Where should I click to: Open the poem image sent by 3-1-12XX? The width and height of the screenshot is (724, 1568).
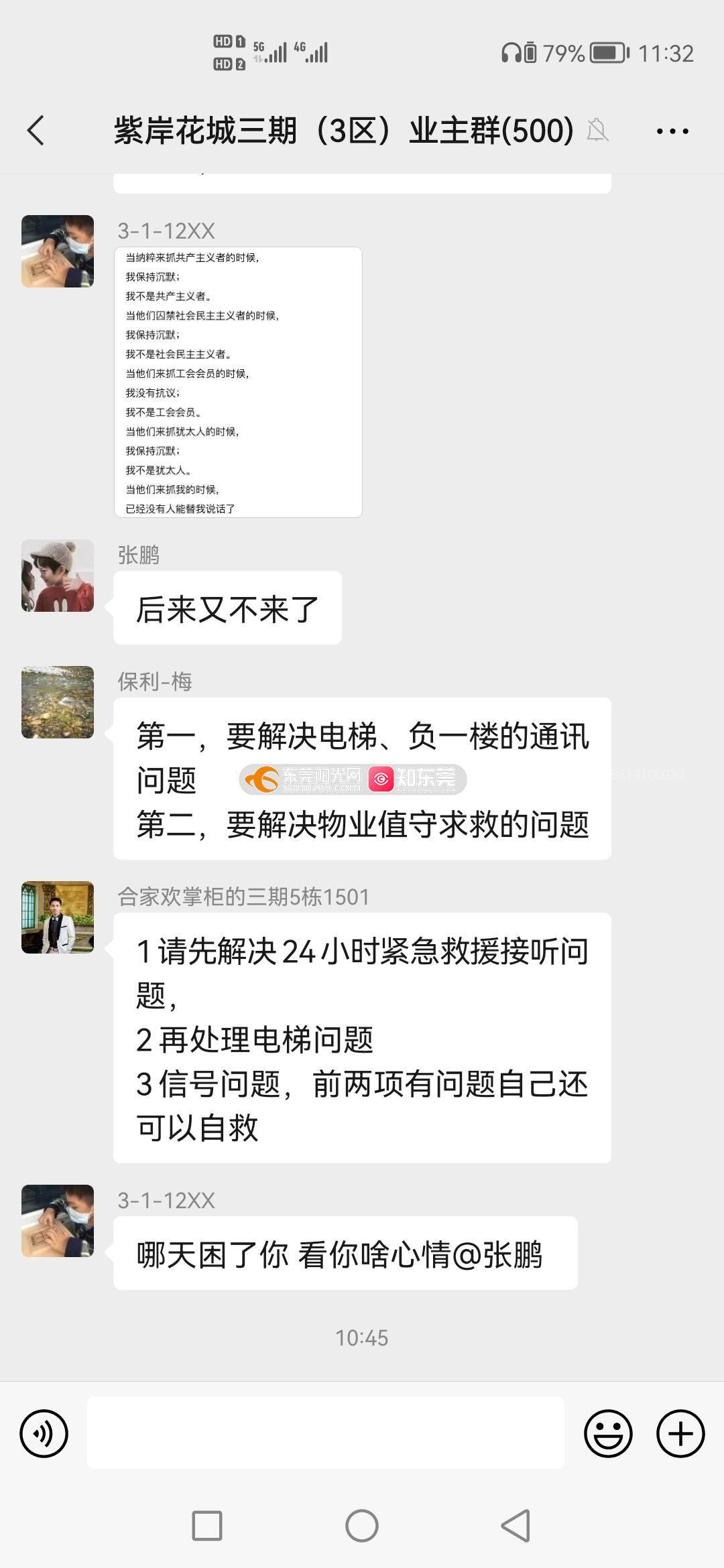click(x=238, y=382)
